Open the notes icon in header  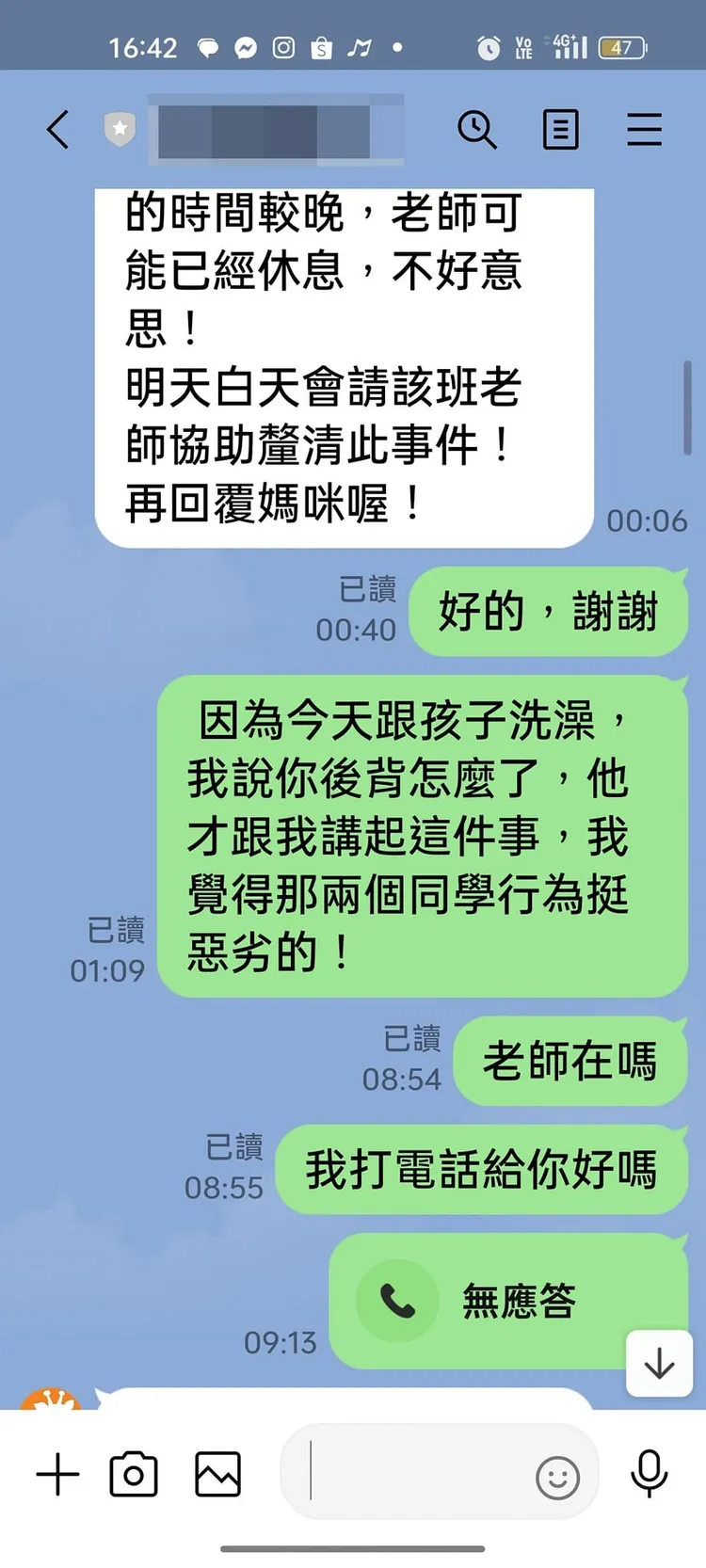tap(560, 130)
